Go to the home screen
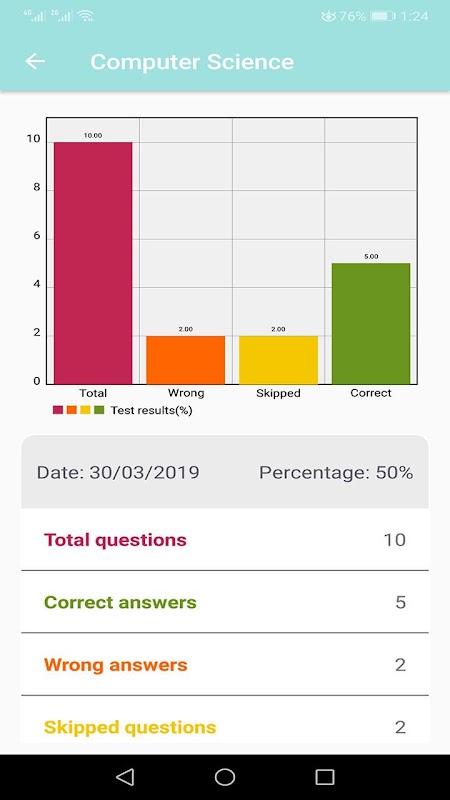 click(x=224, y=777)
